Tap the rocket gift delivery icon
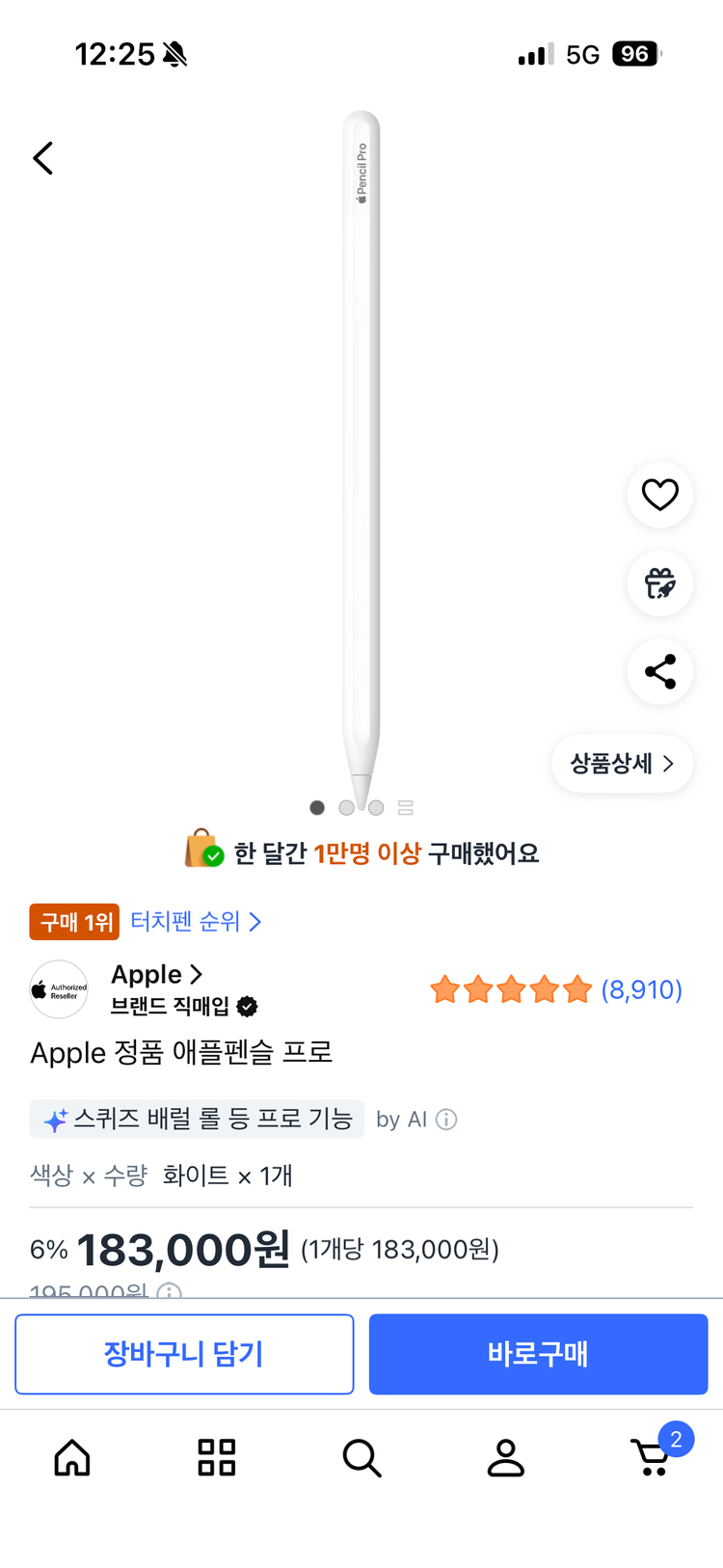723x1568 pixels. (x=659, y=583)
